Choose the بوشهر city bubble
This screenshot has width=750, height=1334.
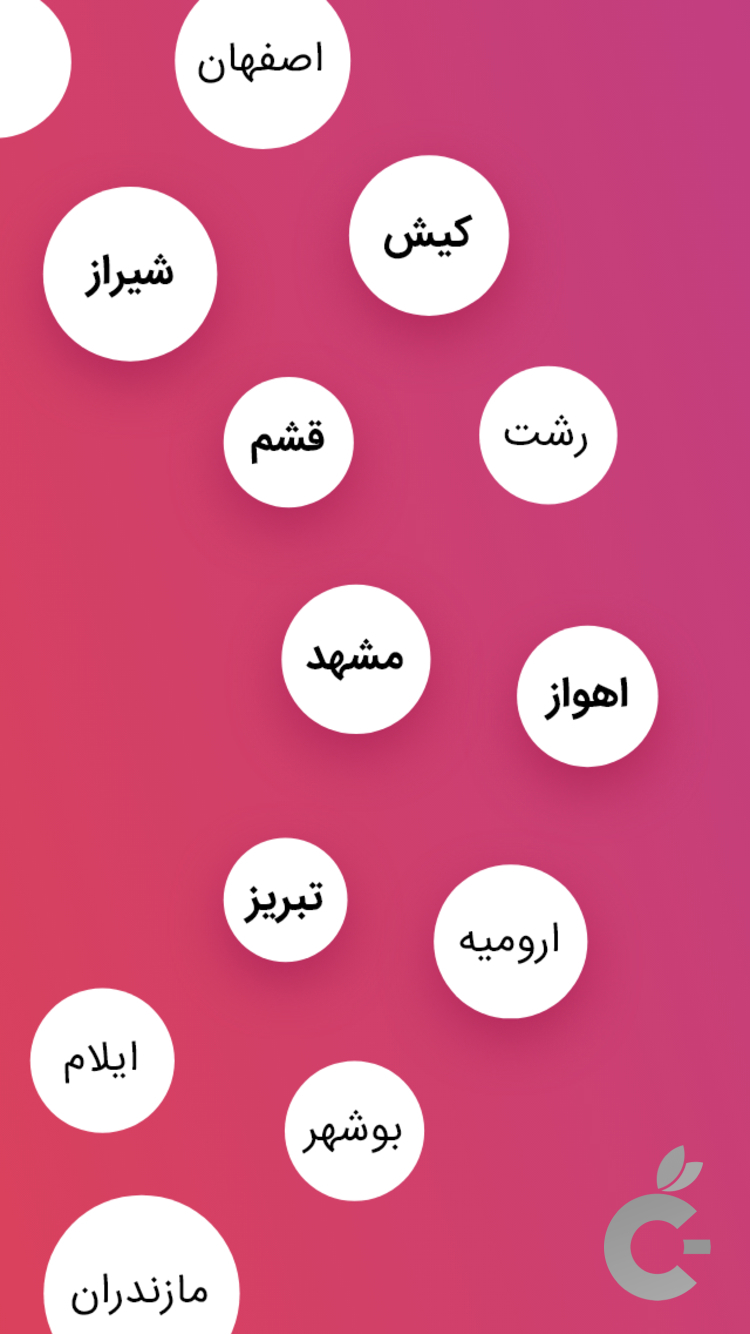pyautogui.click(x=353, y=1131)
